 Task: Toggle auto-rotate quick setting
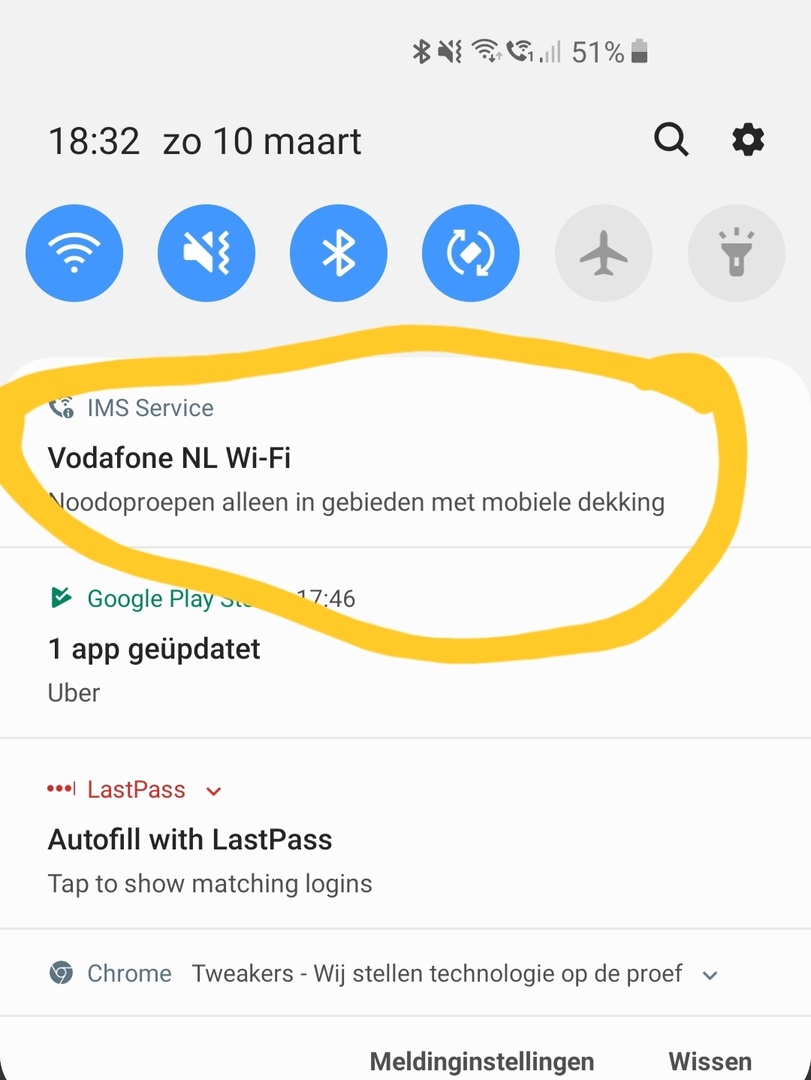tap(471, 254)
